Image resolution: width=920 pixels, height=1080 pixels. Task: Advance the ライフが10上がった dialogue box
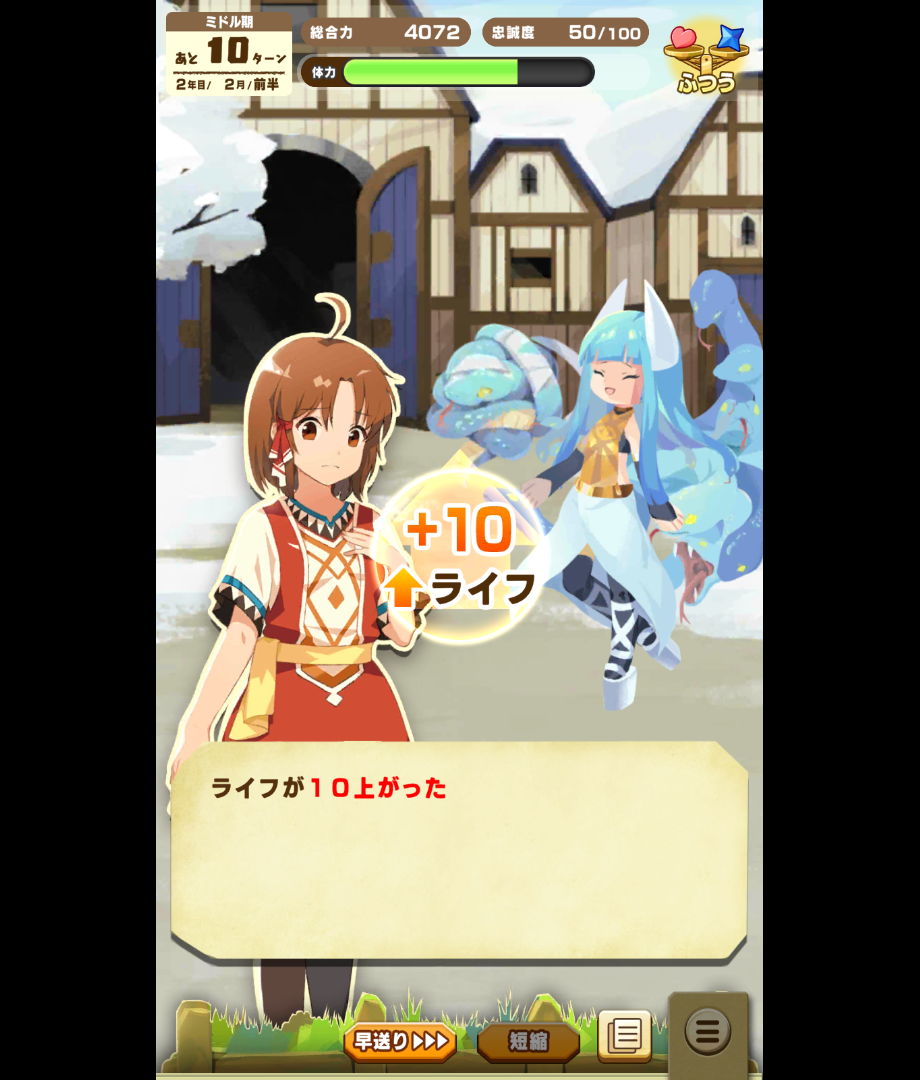click(x=459, y=850)
